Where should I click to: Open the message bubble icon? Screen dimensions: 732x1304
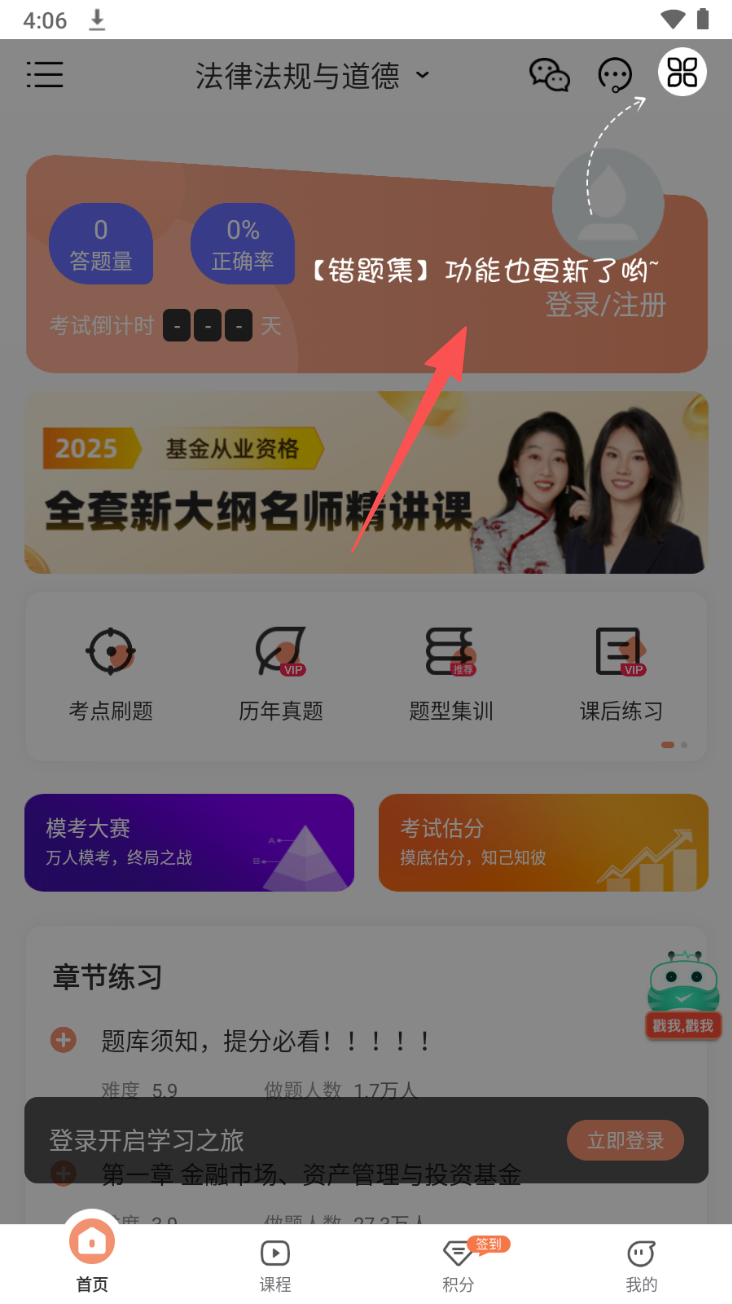pos(615,75)
